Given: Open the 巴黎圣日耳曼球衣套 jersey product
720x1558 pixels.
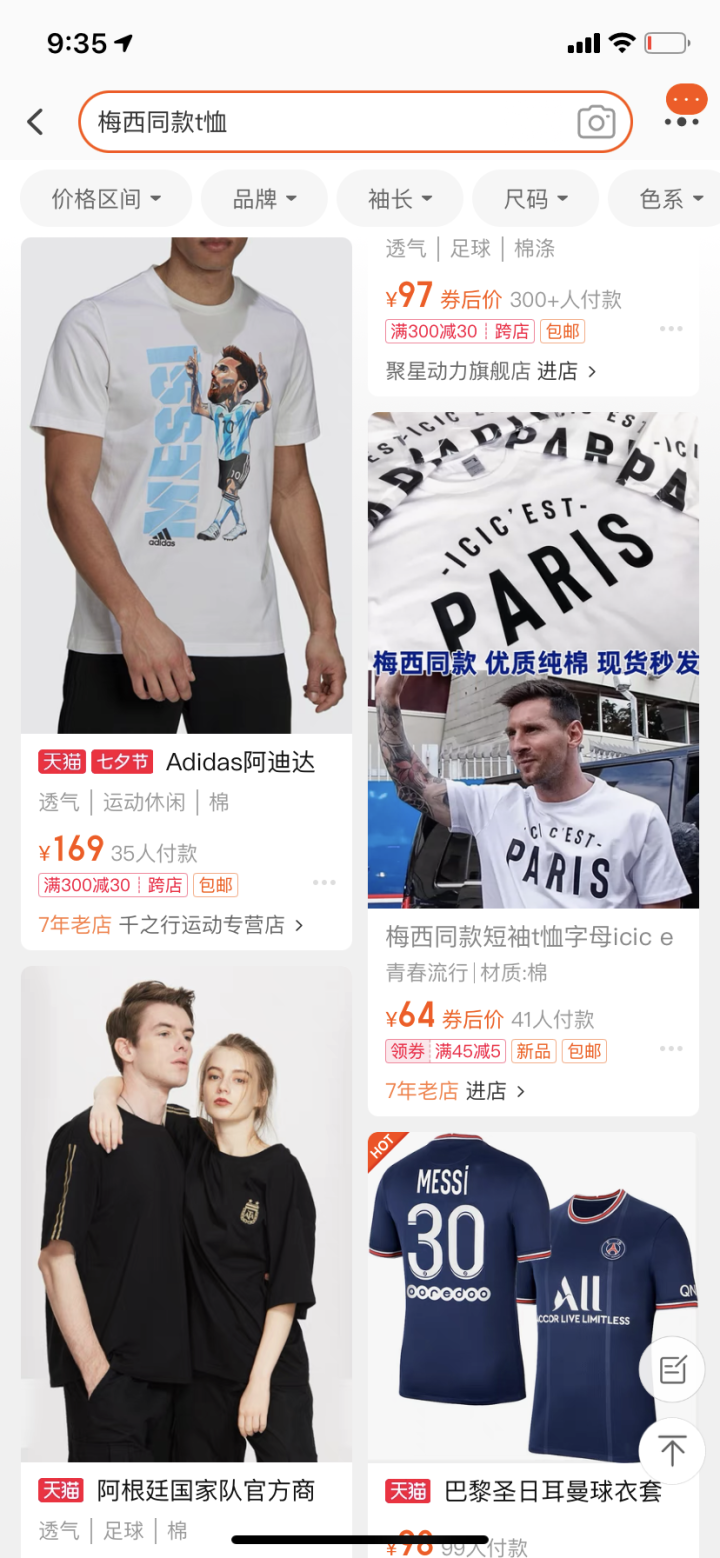Looking at the screenshot, I should [x=533, y=1296].
